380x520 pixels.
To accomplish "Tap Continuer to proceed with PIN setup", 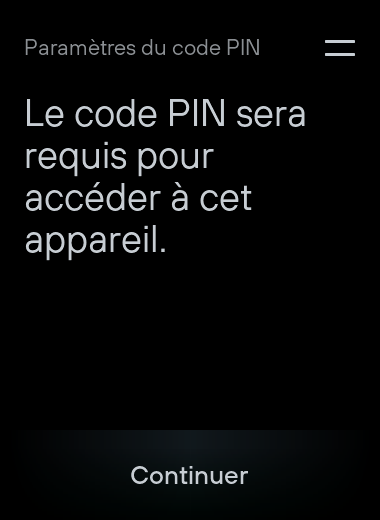I will tap(189, 475).
